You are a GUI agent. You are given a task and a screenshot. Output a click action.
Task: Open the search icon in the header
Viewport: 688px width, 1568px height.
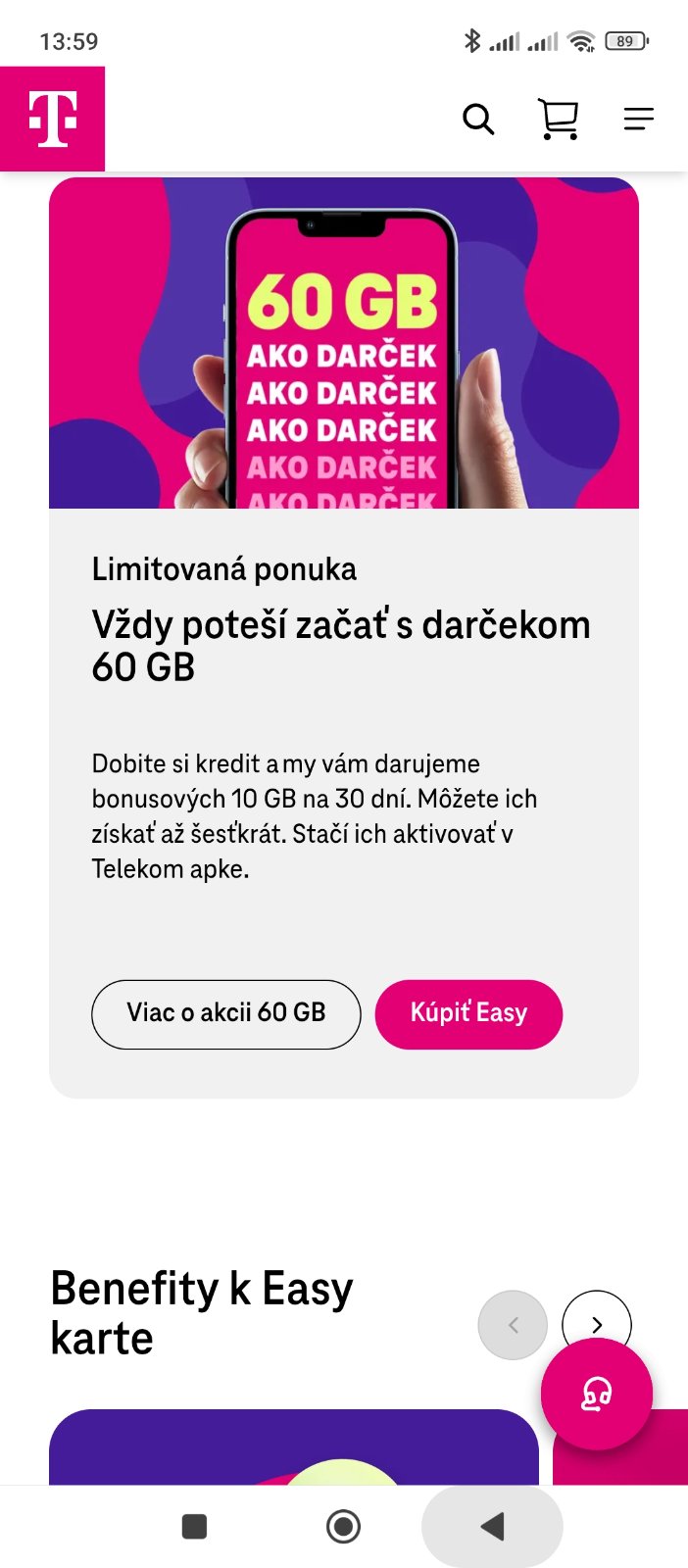click(478, 120)
